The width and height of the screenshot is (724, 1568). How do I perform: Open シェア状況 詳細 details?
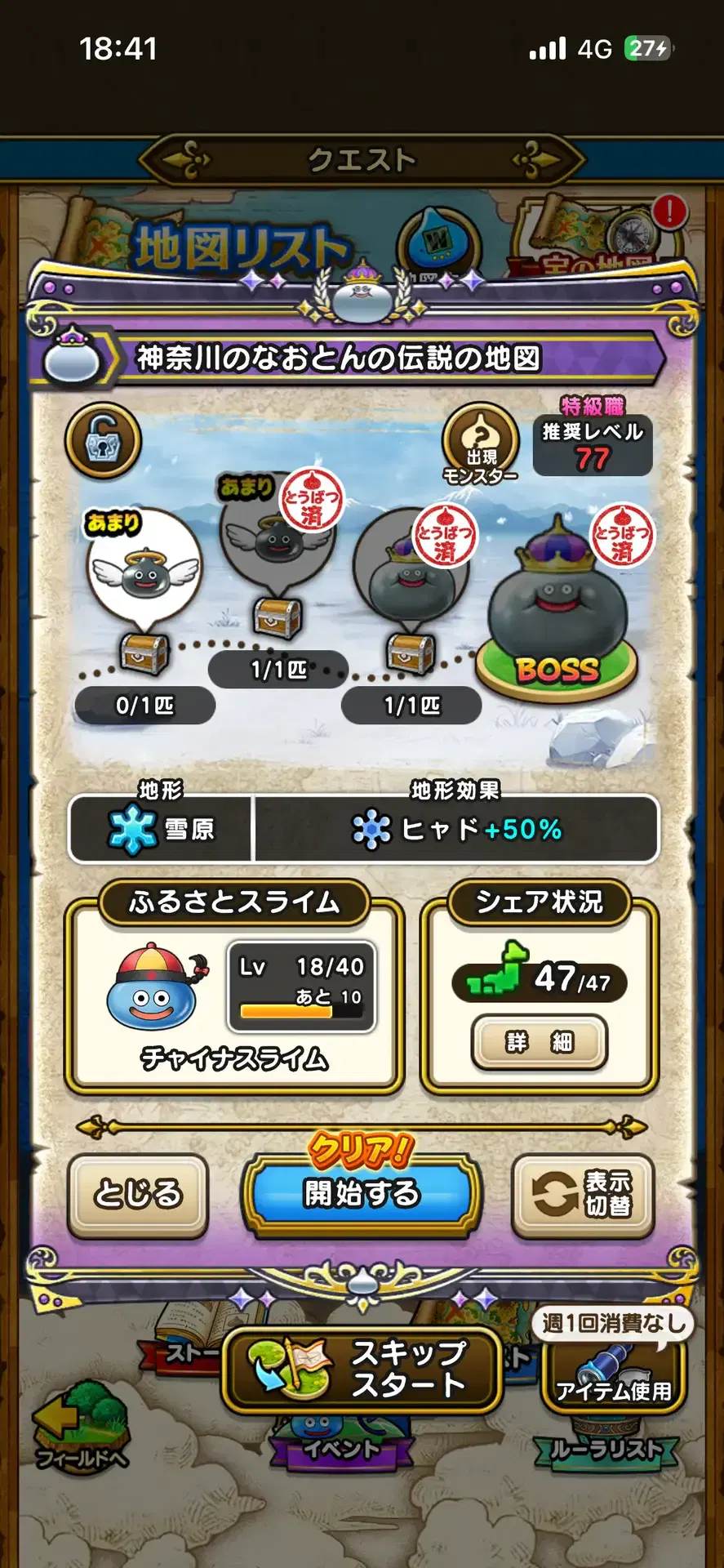[539, 1042]
